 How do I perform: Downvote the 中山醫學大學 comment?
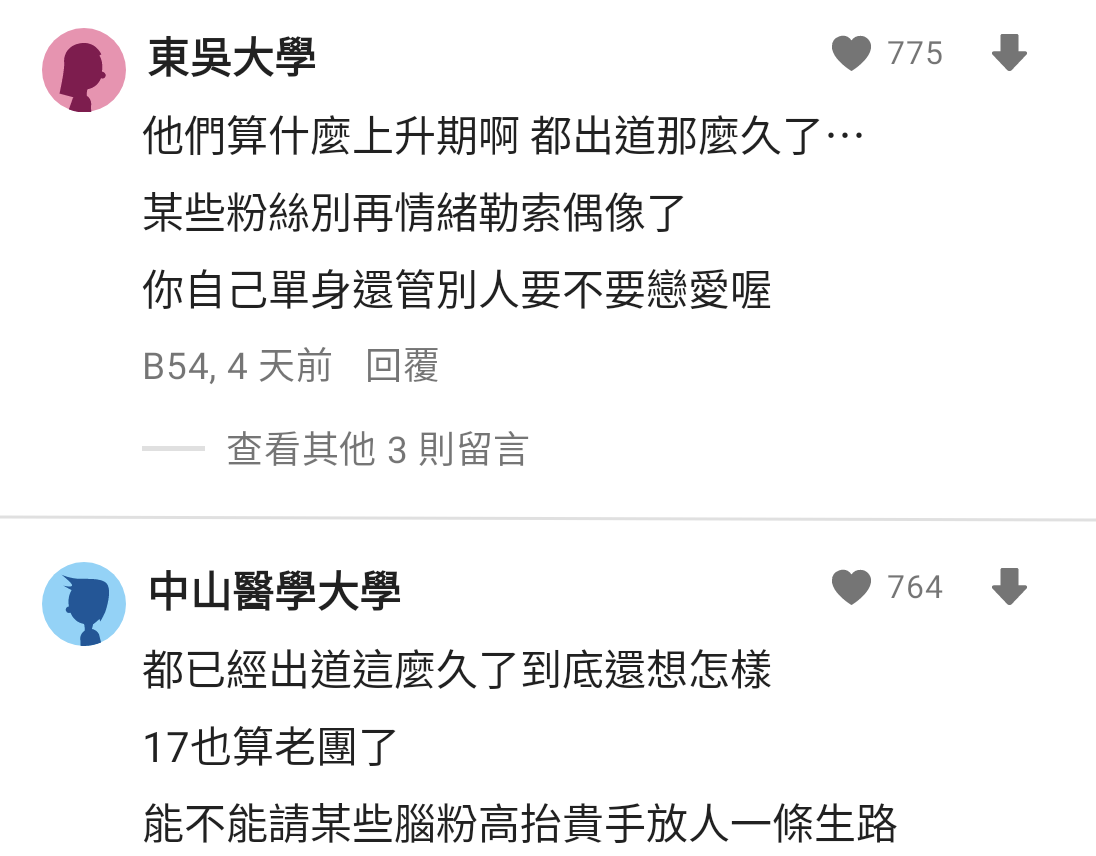(x=1008, y=587)
